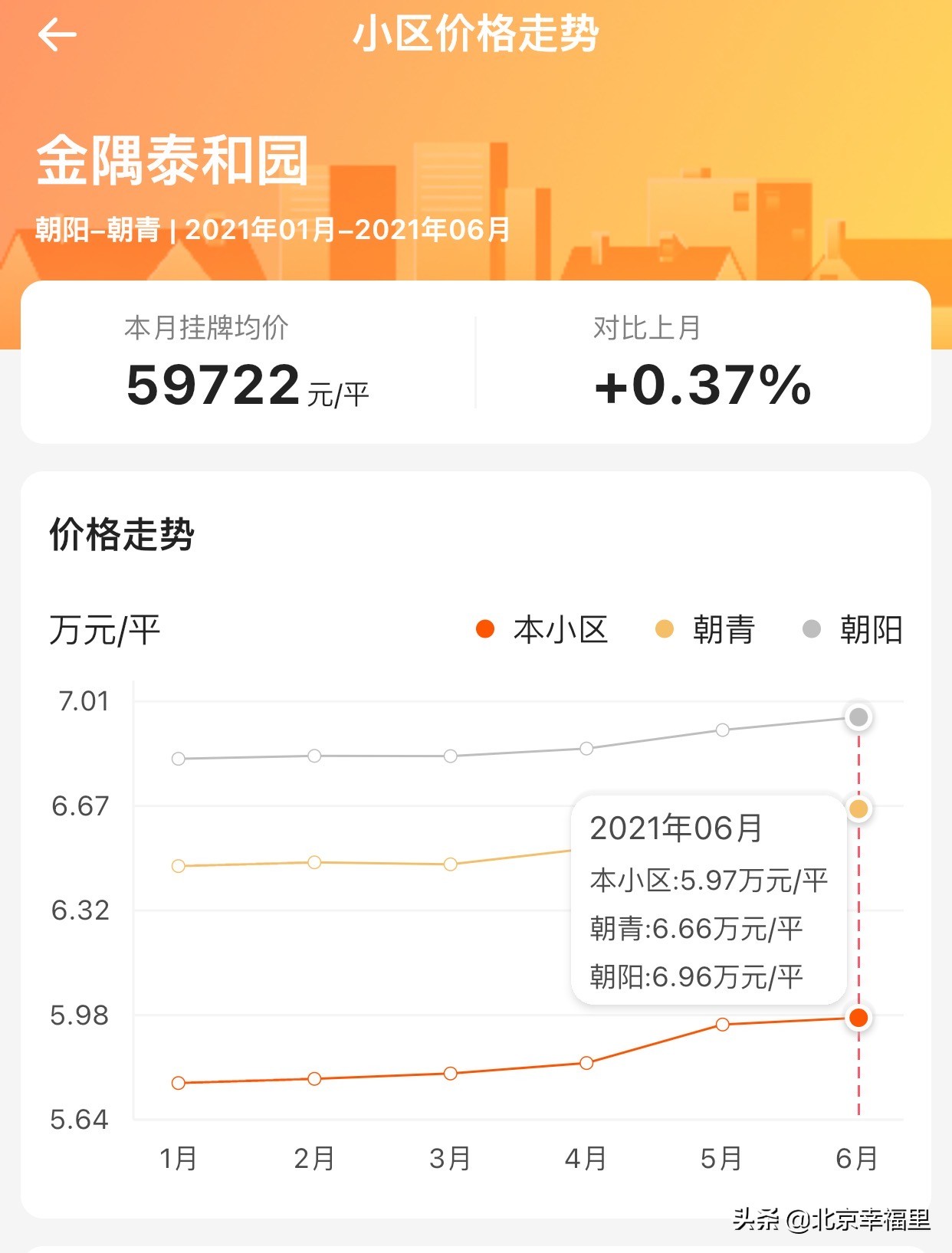Tap the 朝阳-朝青 location label
The image size is (952, 1253).
(97, 229)
